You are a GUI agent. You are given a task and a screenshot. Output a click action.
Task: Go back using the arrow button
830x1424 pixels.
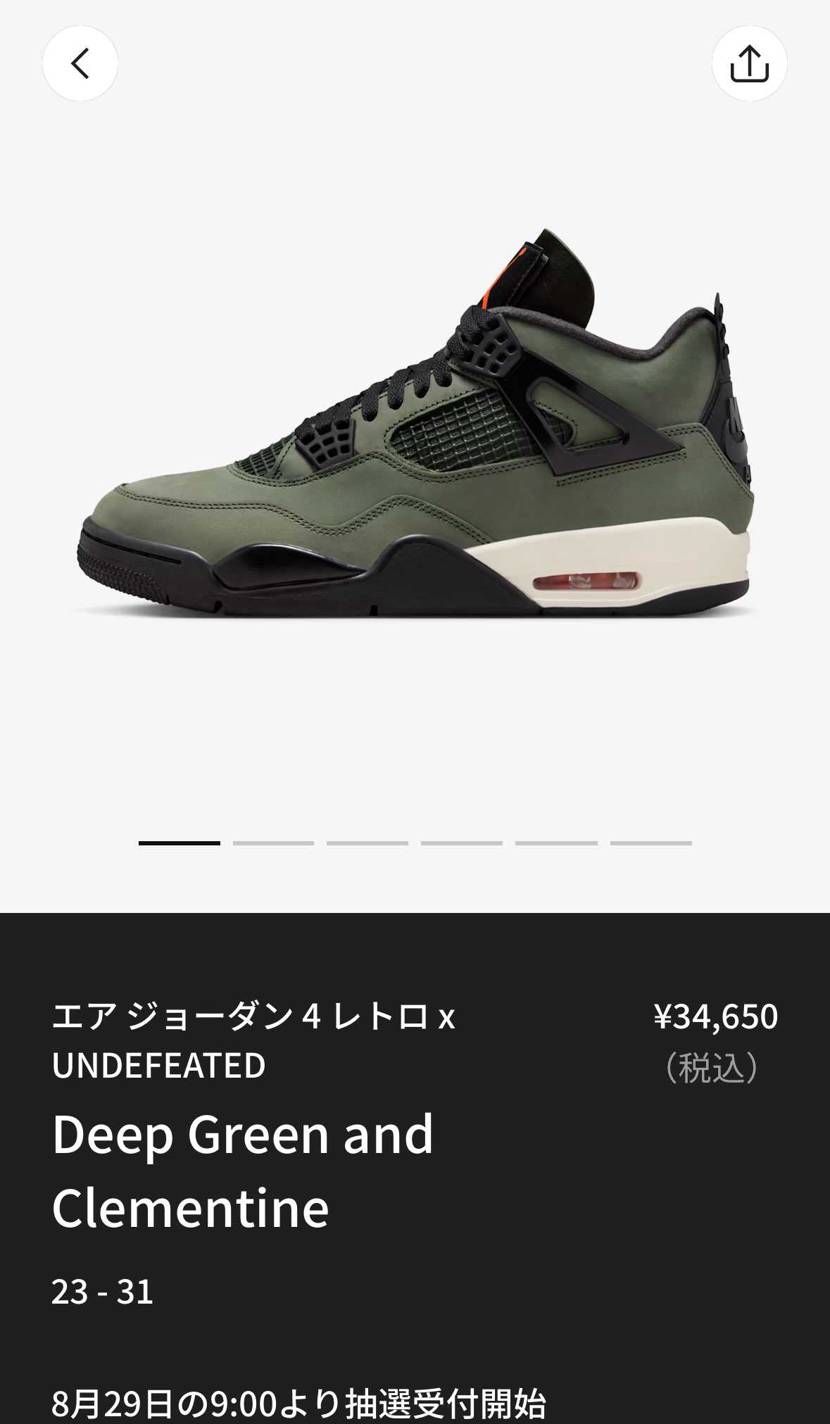coord(80,64)
